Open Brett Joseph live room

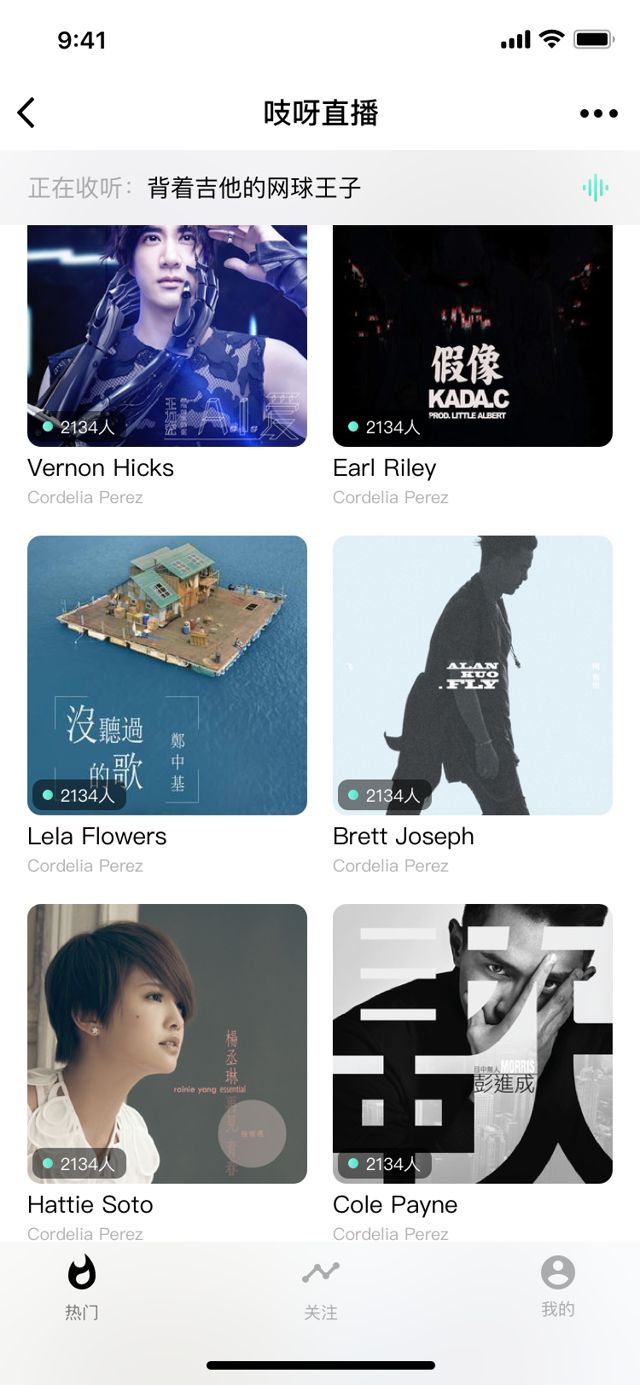coord(472,675)
